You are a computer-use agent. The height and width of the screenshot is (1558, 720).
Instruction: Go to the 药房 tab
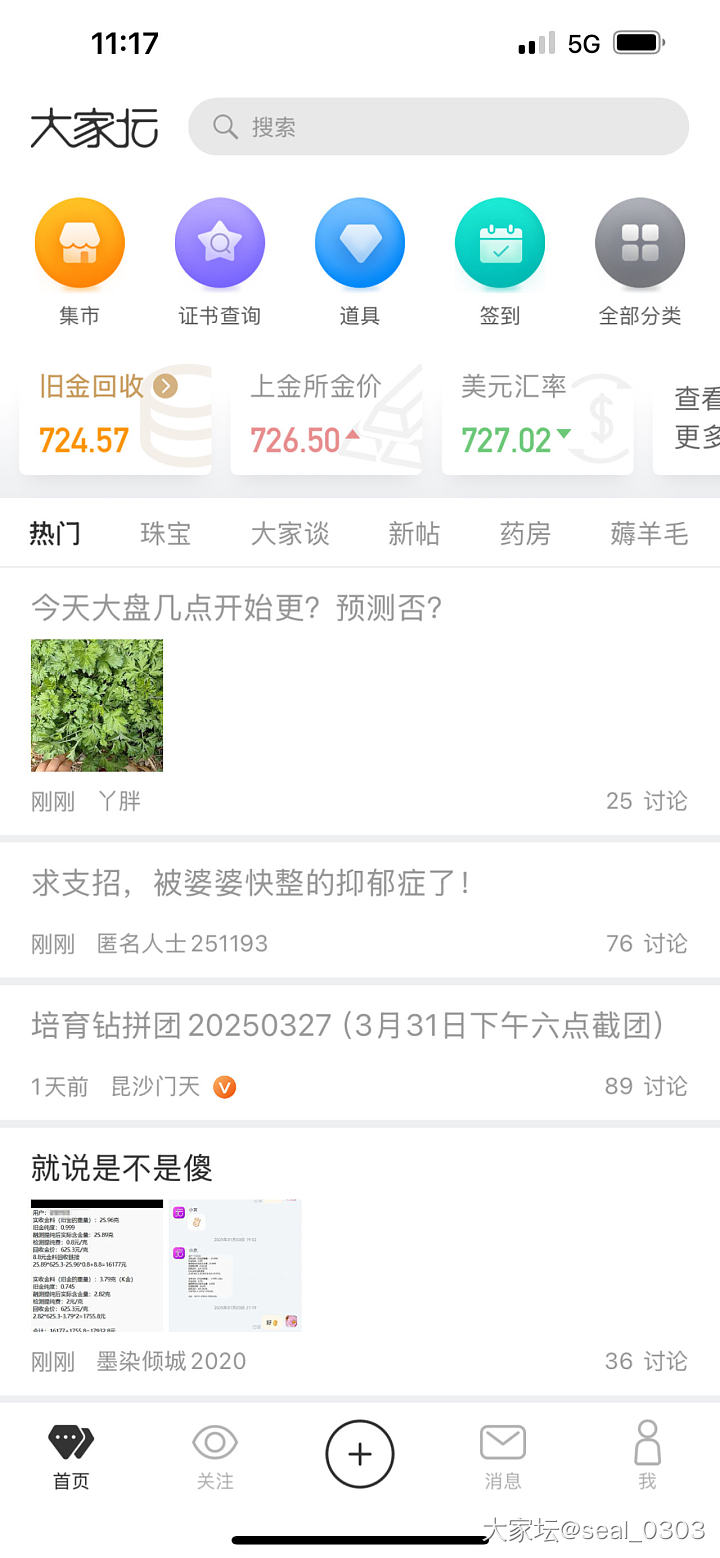525,534
